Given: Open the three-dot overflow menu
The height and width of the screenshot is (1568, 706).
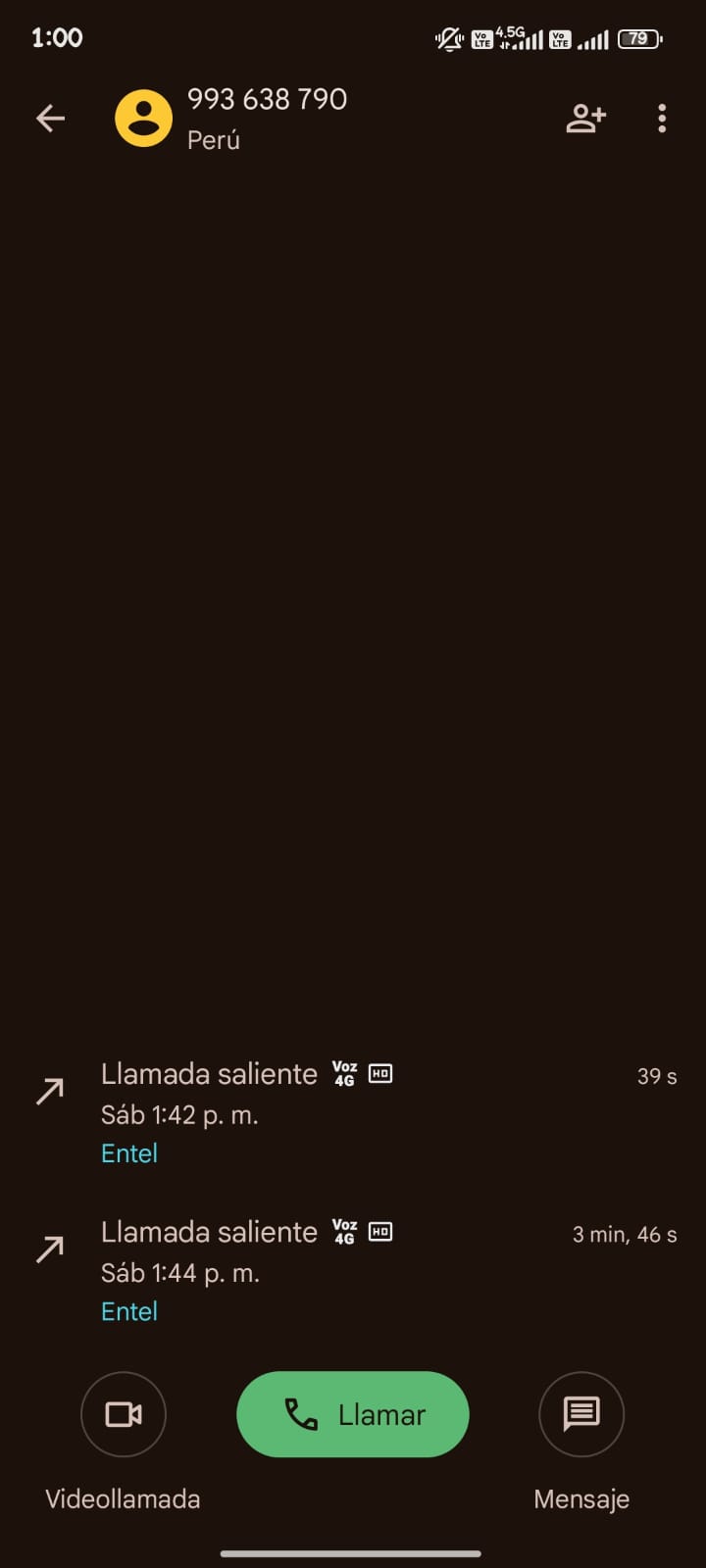Looking at the screenshot, I should (662, 119).
